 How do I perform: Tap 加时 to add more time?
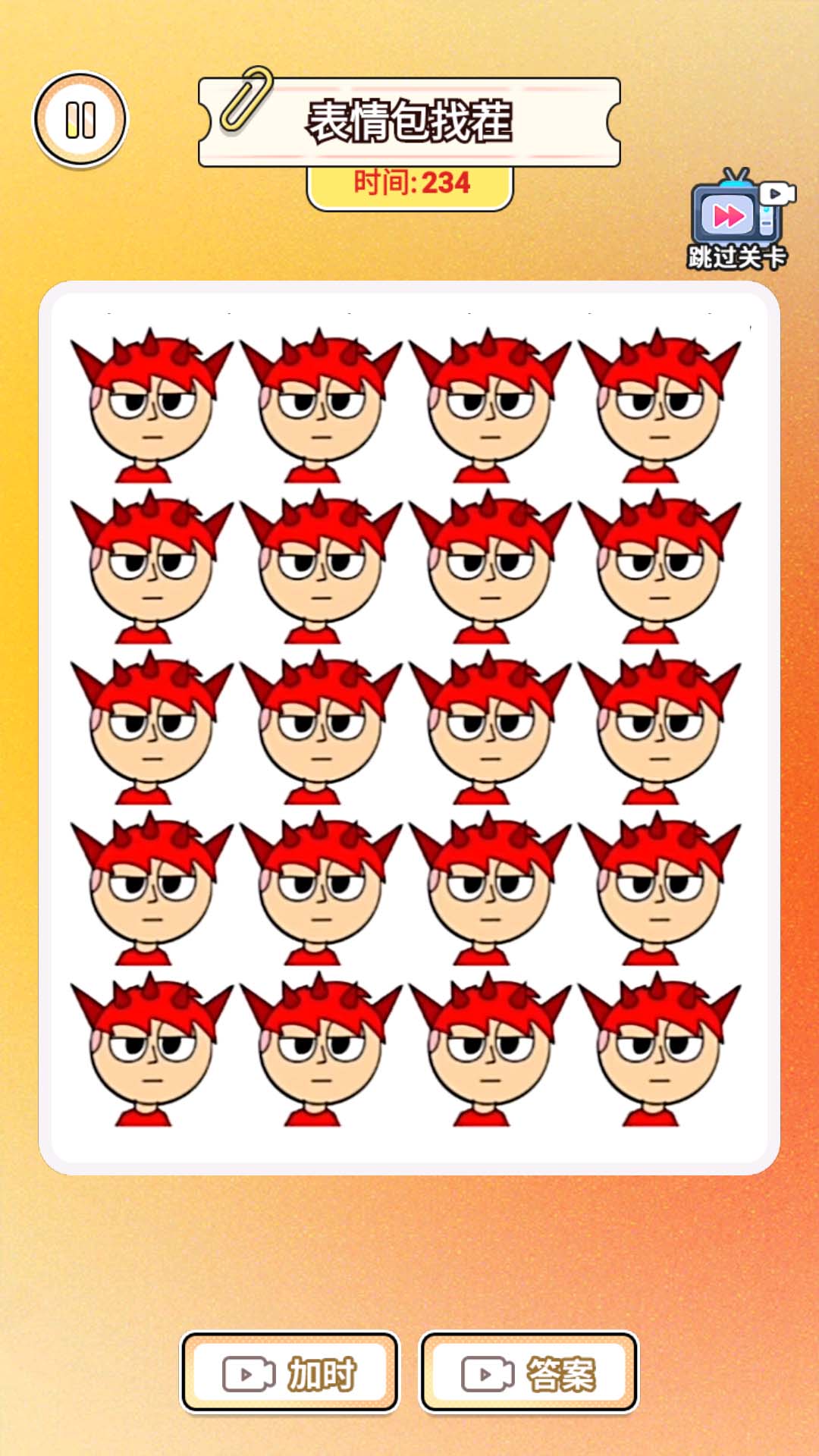[x=290, y=1373]
